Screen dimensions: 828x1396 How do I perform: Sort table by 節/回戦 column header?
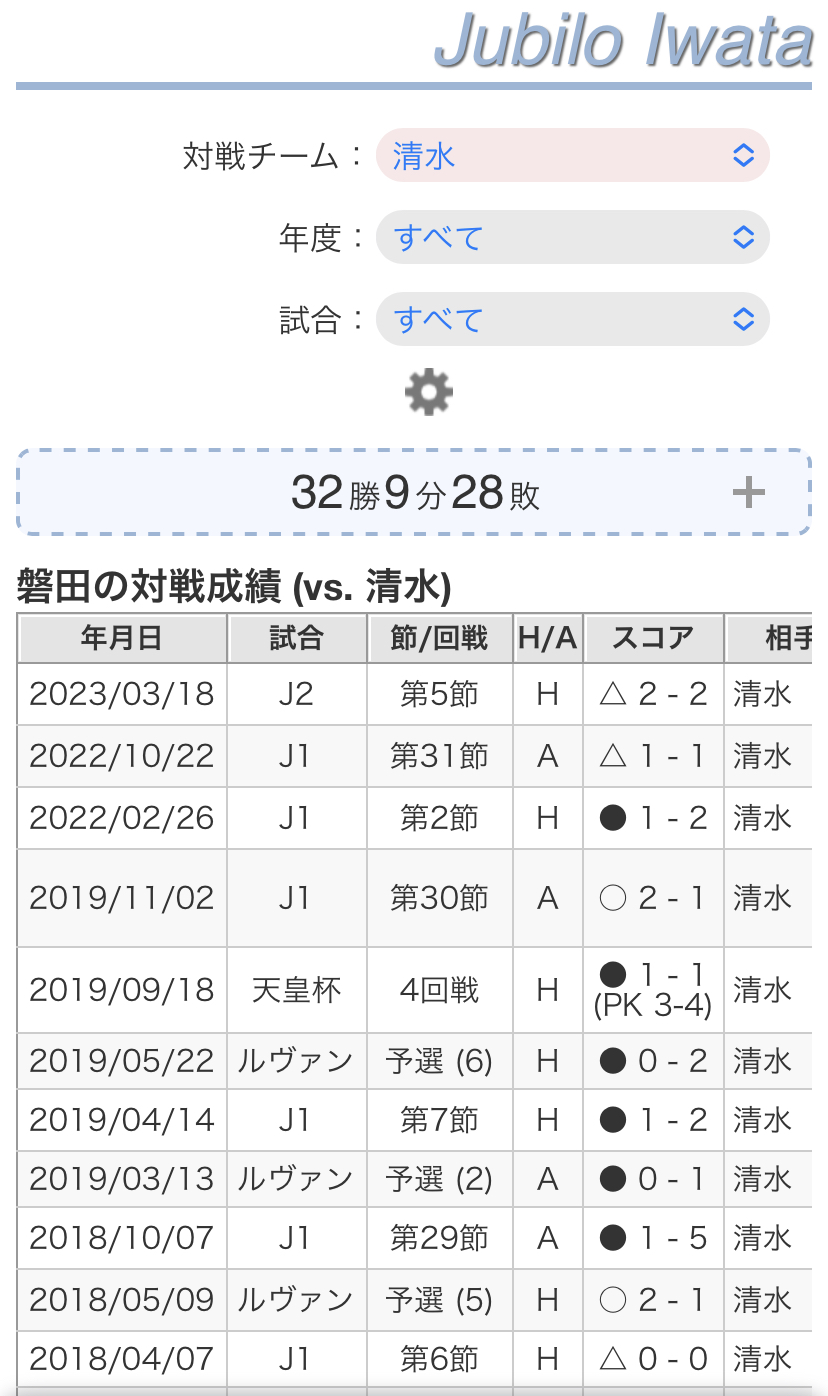point(439,639)
